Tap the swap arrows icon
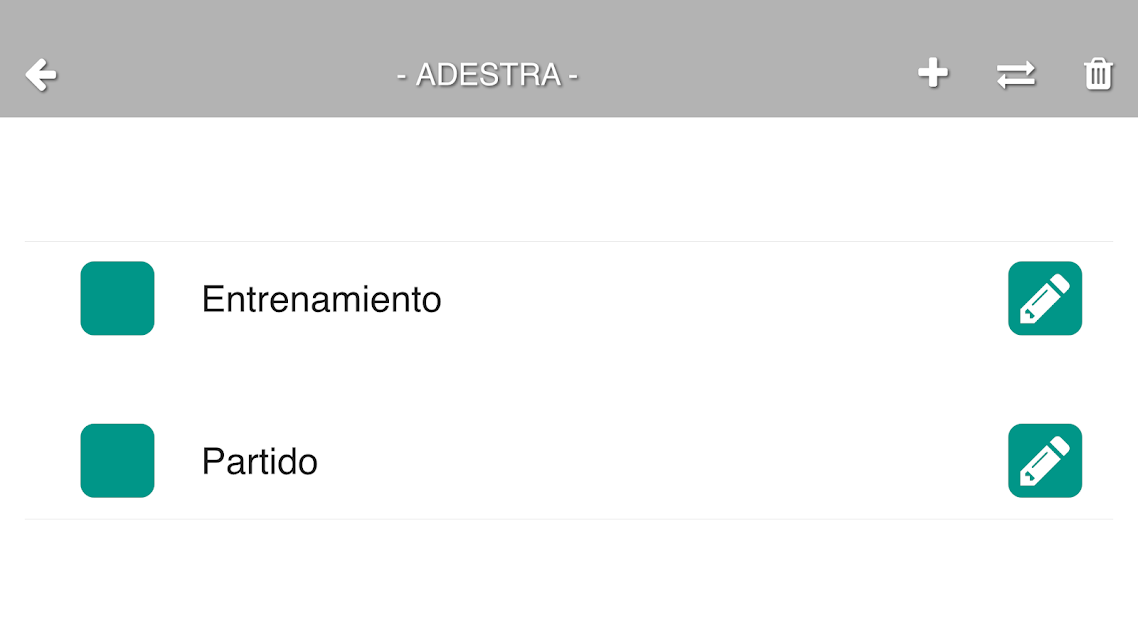 [x=1016, y=75]
